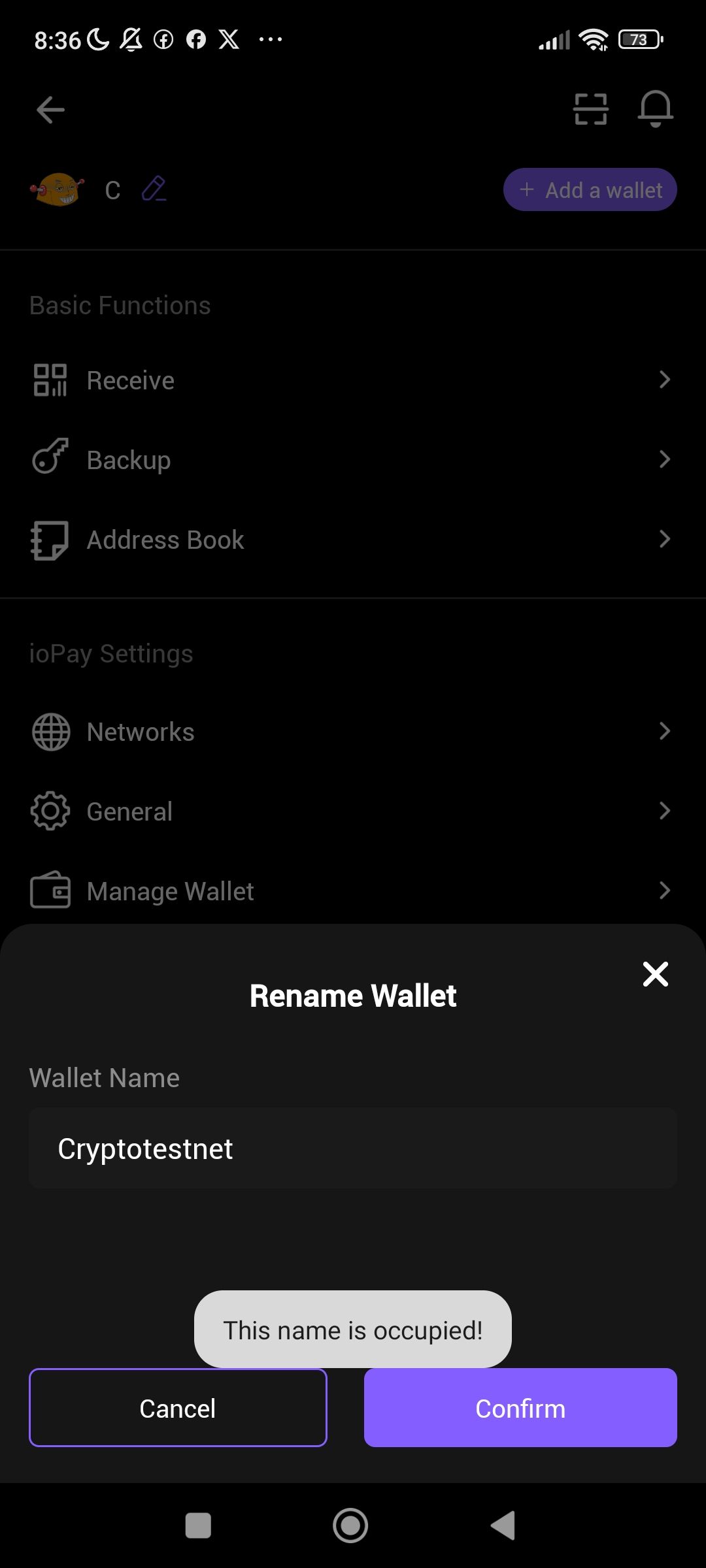Viewport: 706px width, 1568px height.
Task: Open the notifications bell
Action: pos(655,108)
